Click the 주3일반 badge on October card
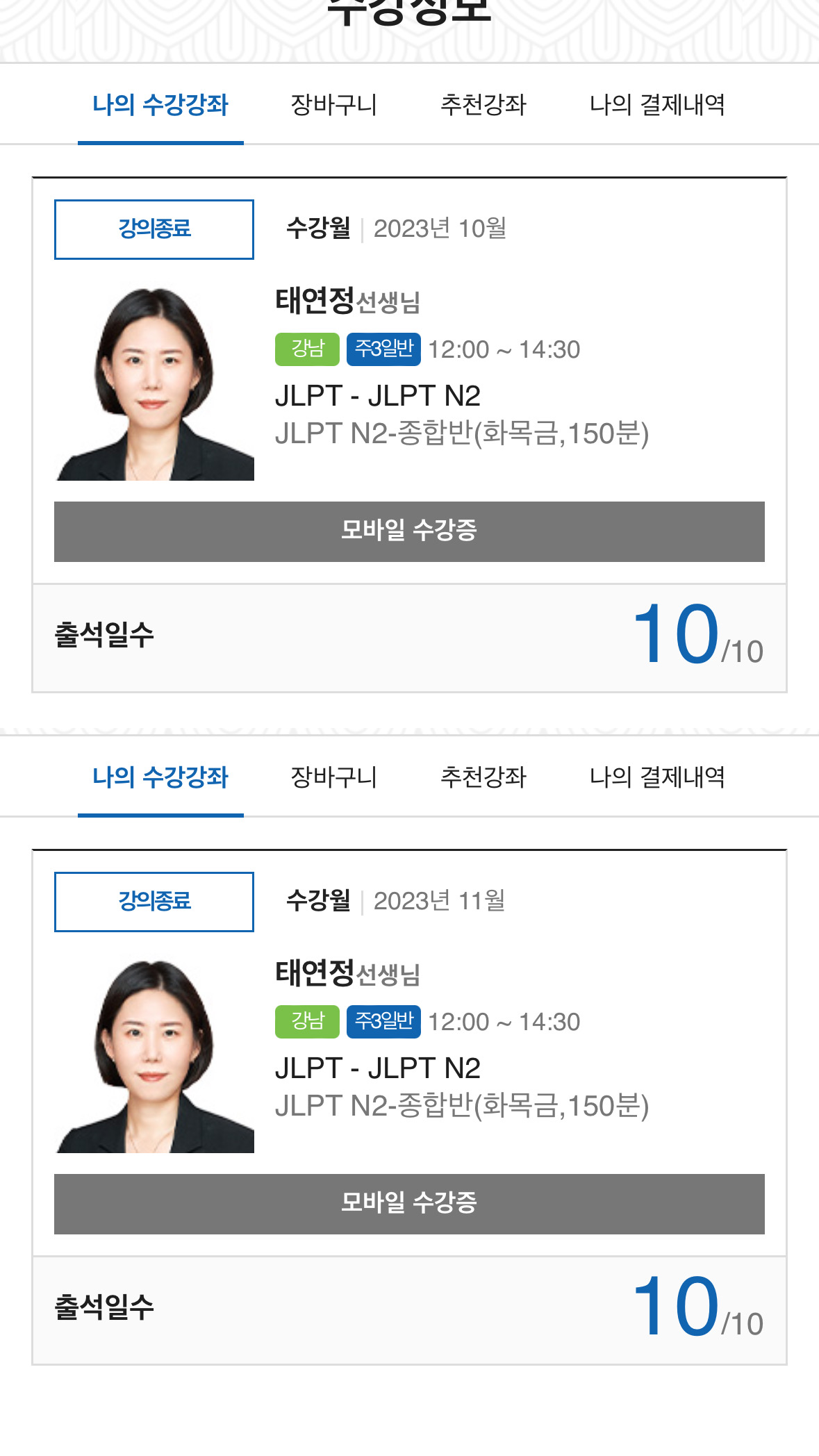The image size is (819, 1456). tap(383, 349)
